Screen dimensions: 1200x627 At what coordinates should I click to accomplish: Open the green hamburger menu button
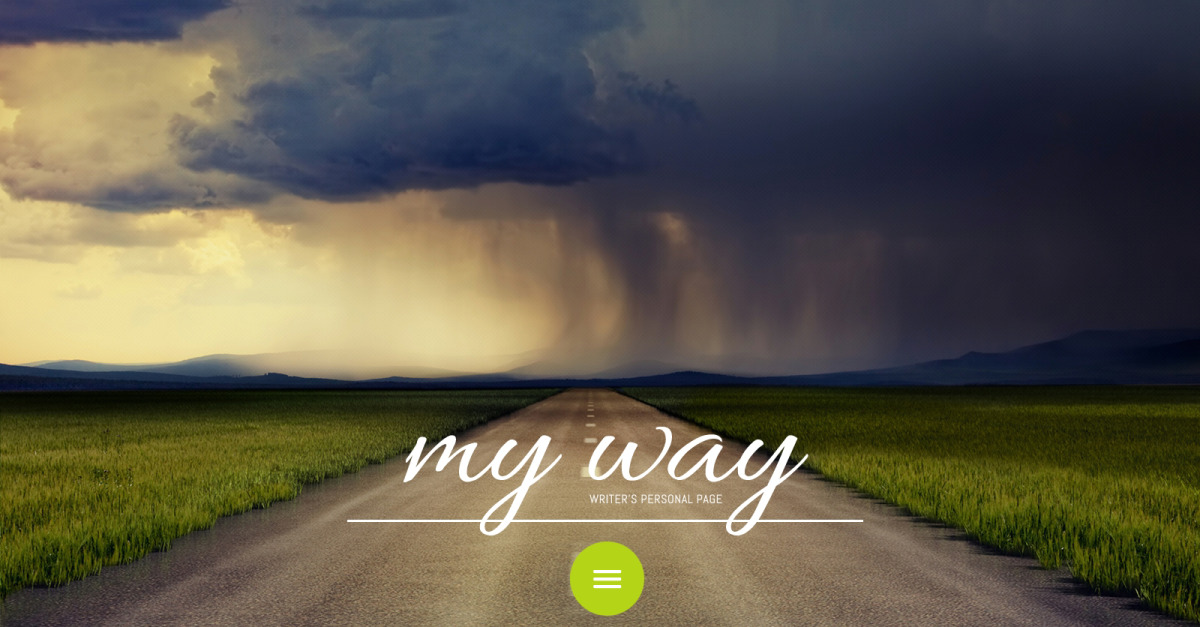(607, 579)
